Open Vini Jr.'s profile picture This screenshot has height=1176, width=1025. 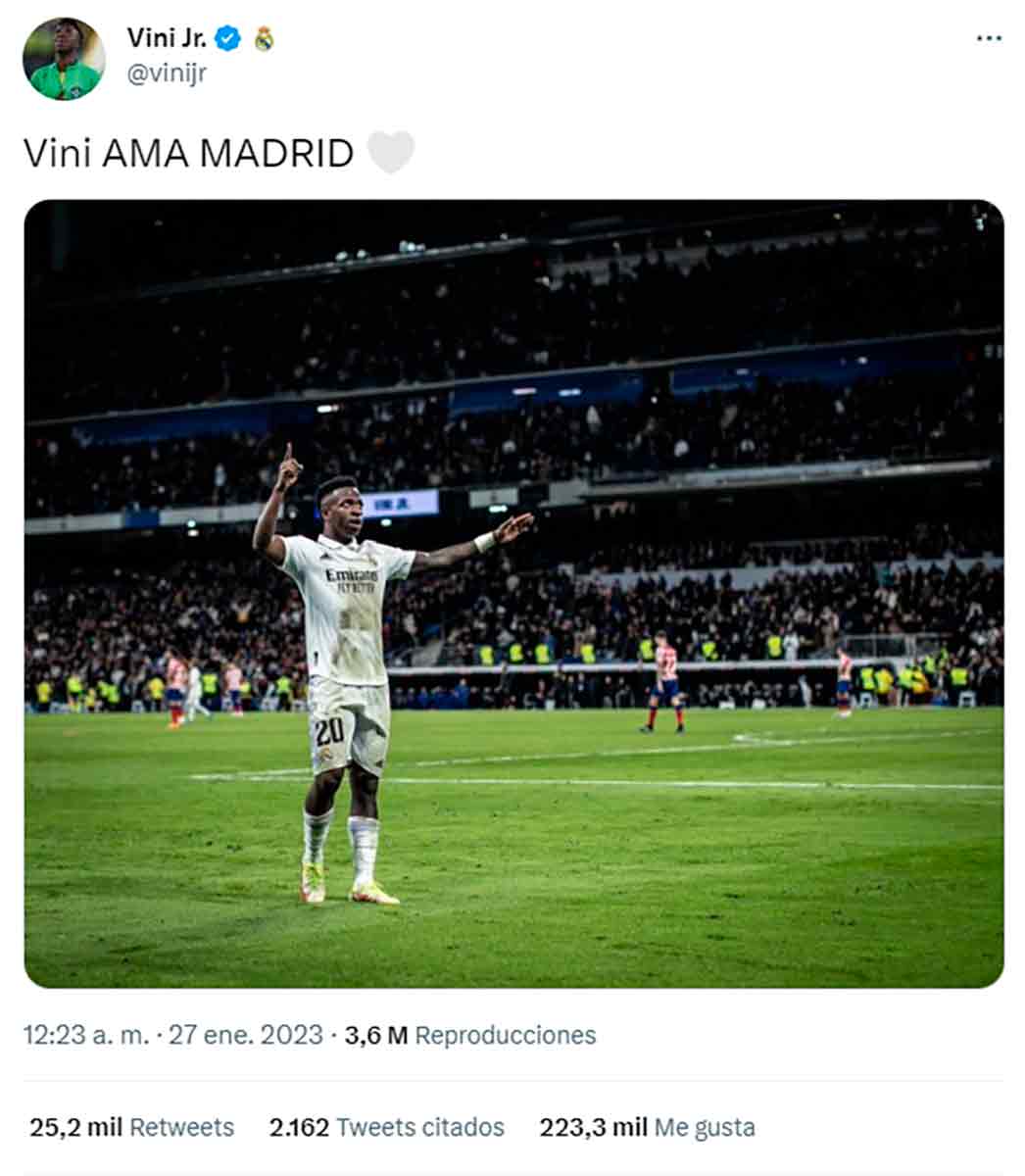(x=64, y=59)
